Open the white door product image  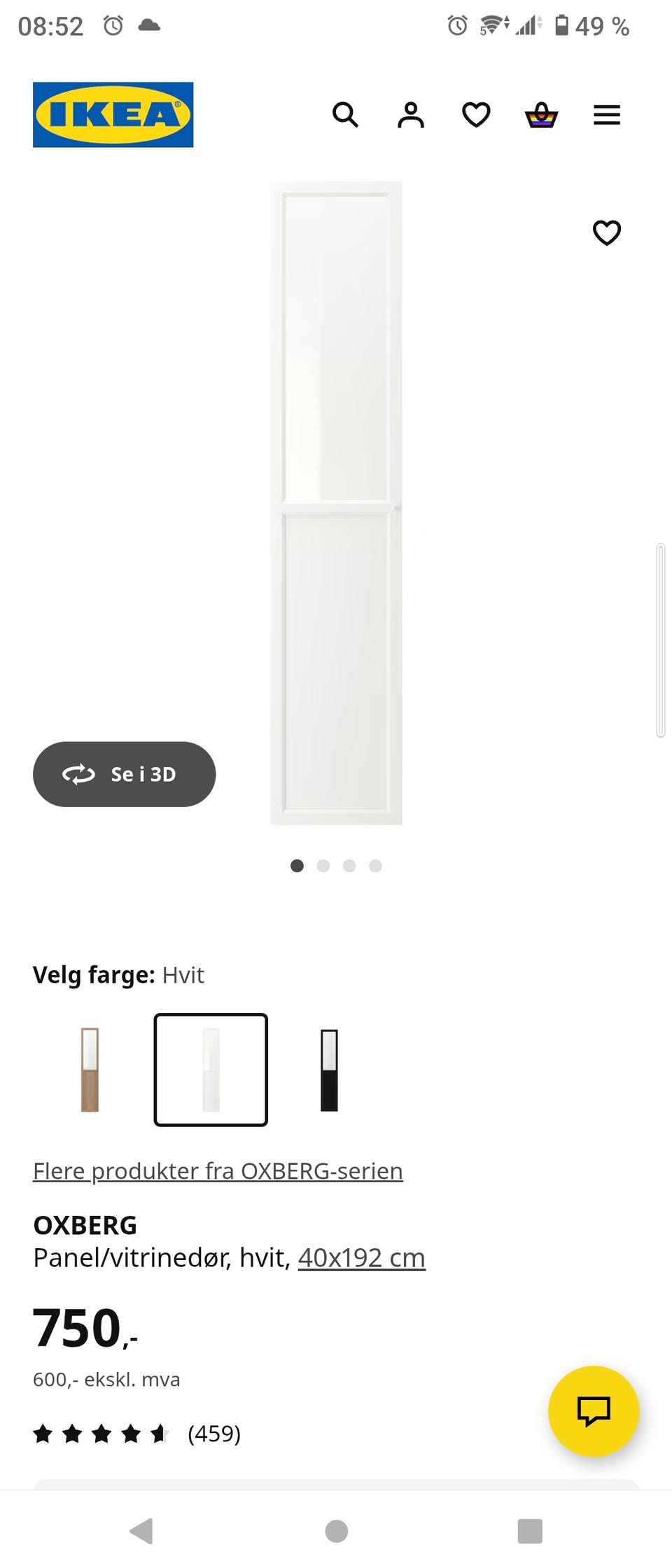point(336,503)
